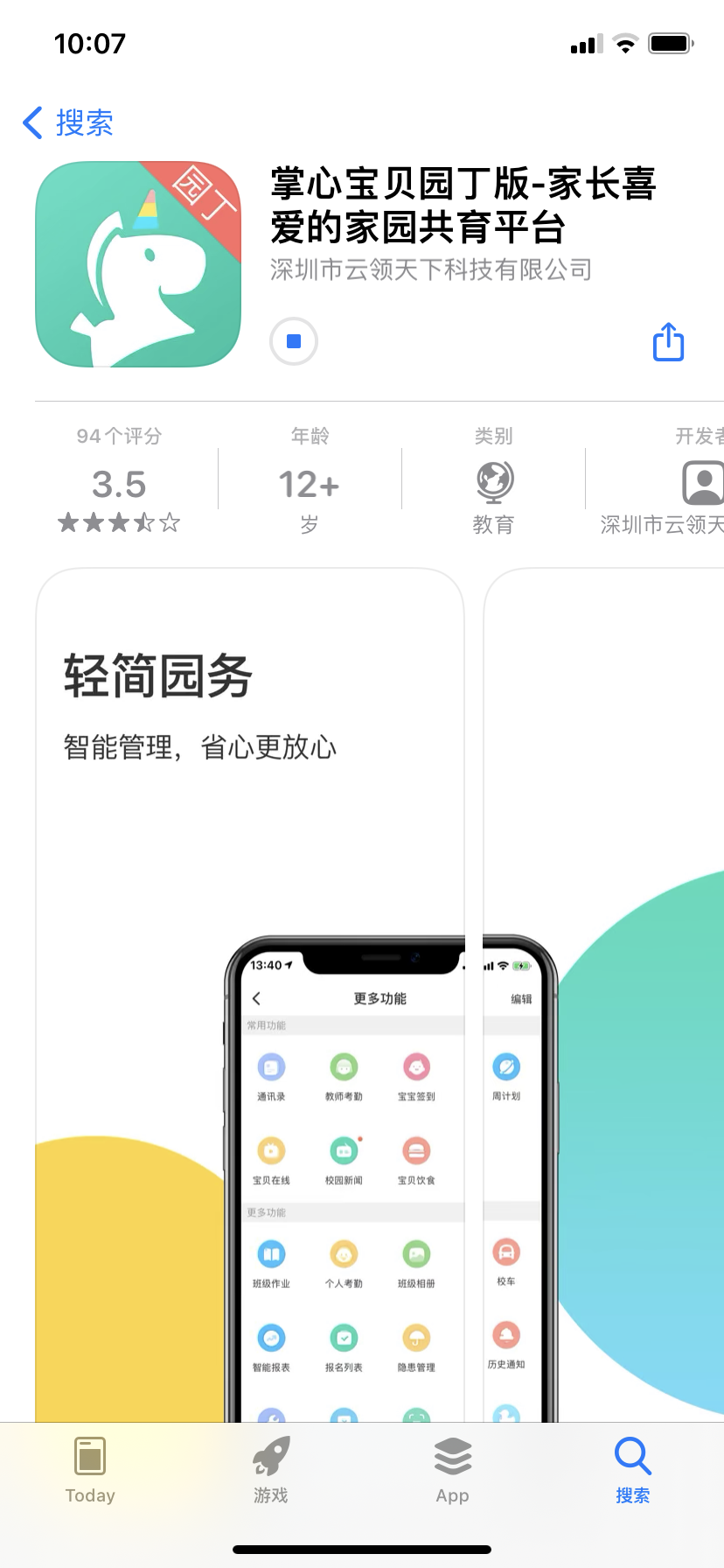Switch to the App tab

tap(452, 1470)
